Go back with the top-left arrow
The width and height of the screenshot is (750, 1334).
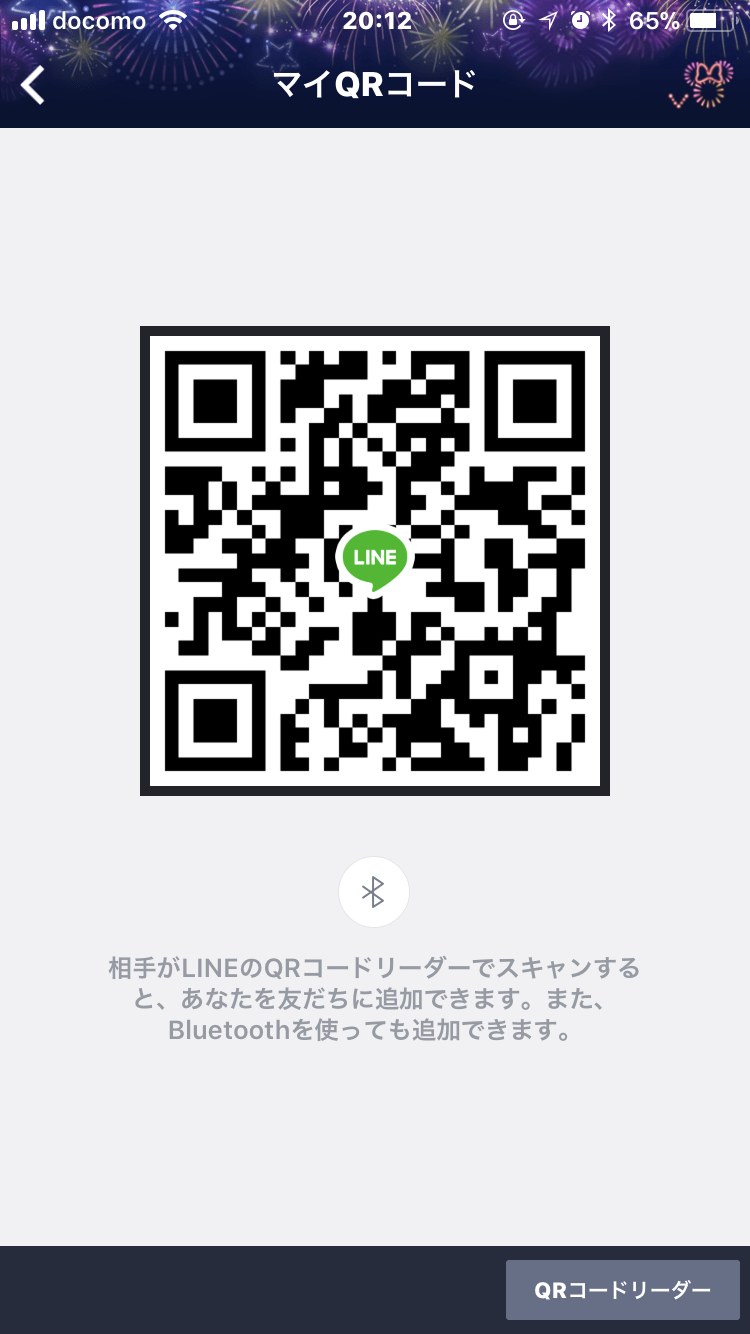pyautogui.click(x=34, y=86)
